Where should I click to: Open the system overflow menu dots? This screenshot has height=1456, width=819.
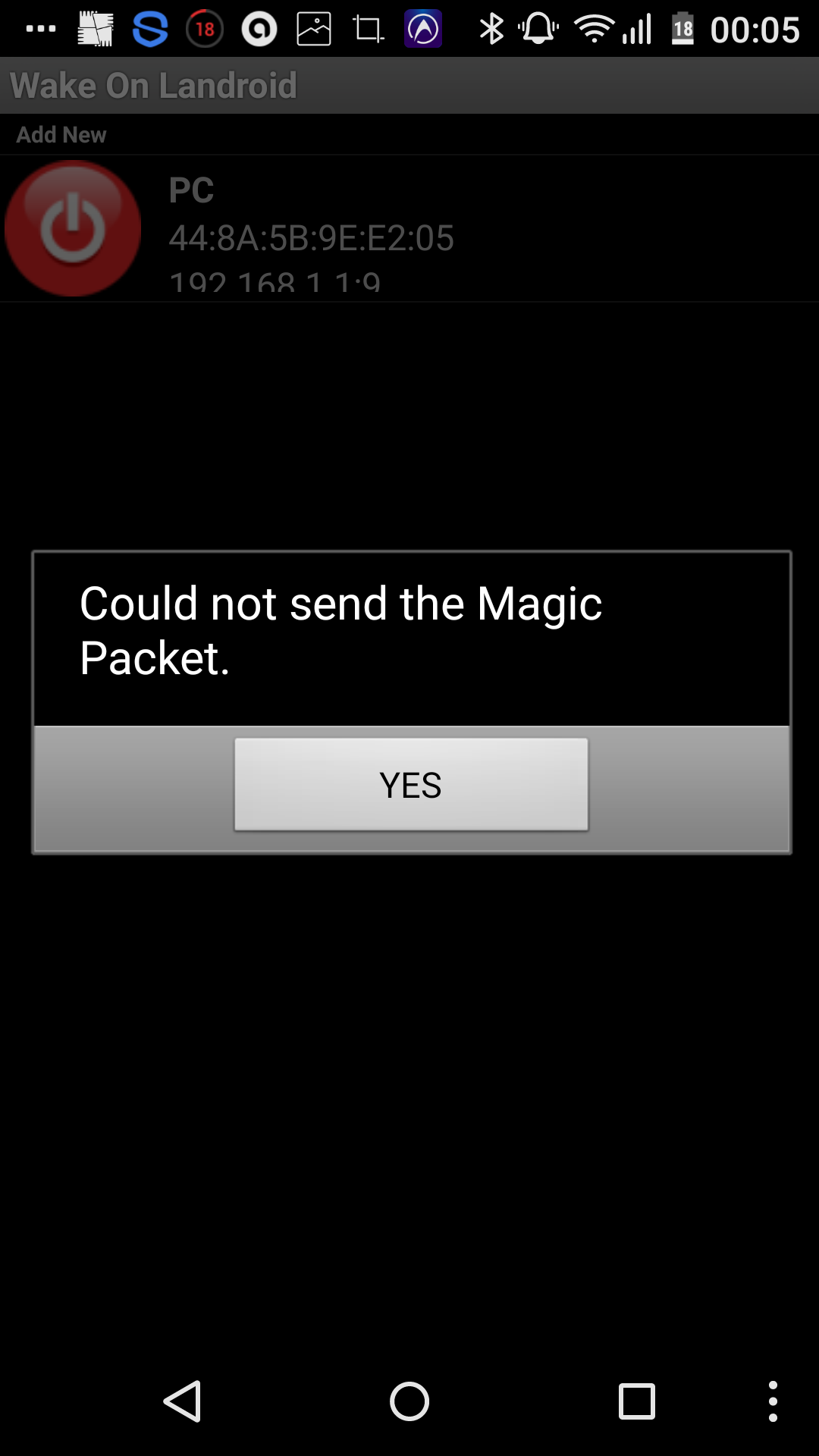coord(773,1401)
